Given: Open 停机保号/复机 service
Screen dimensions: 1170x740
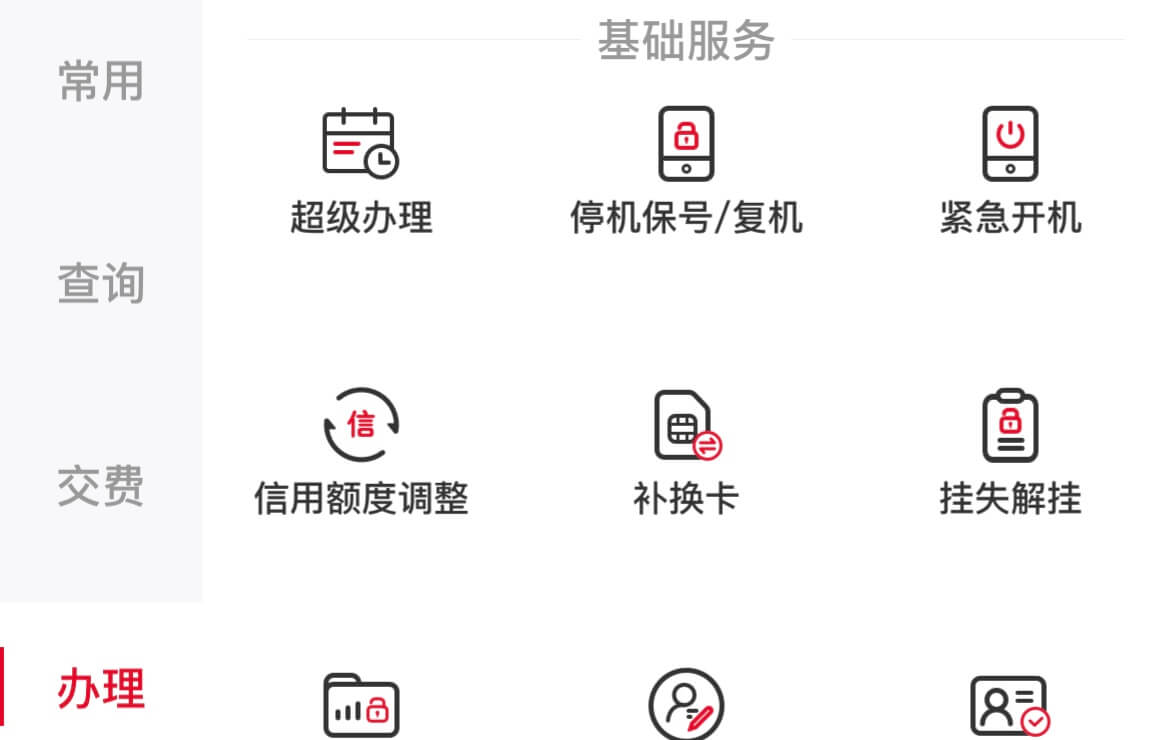Looking at the screenshot, I should [686, 170].
